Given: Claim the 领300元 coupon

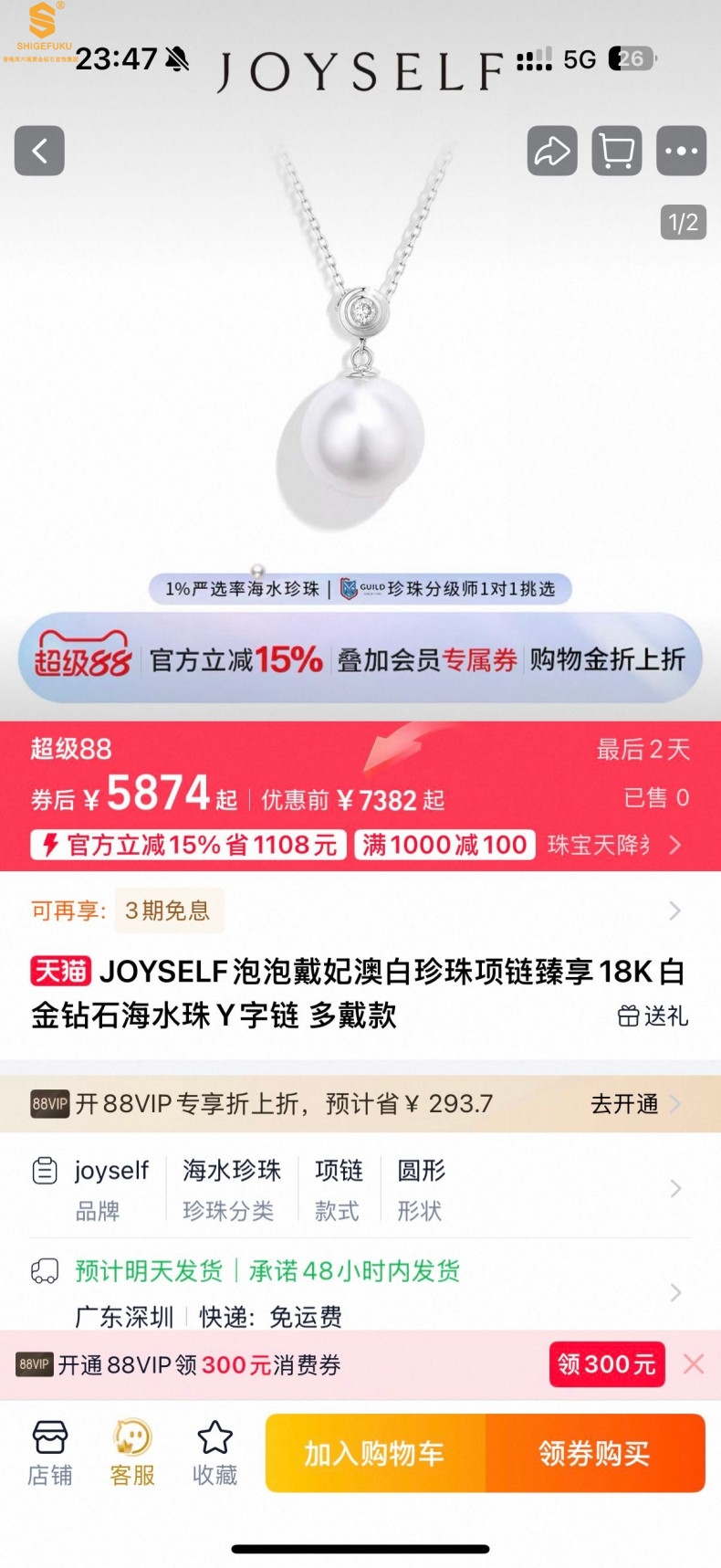Looking at the screenshot, I should [x=606, y=1364].
